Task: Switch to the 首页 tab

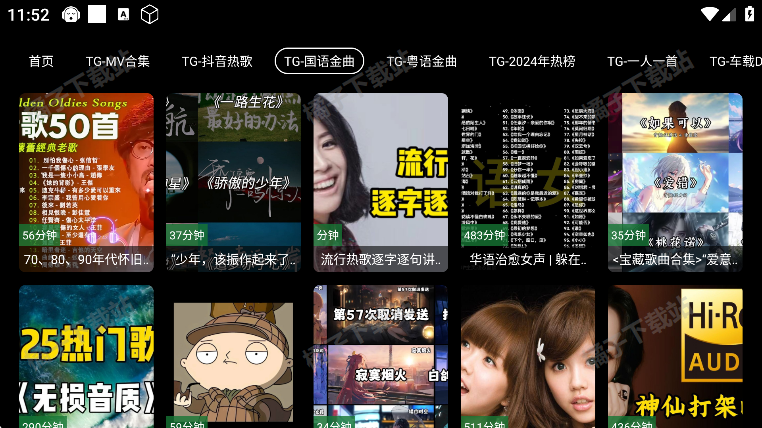Action: coord(41,61)
